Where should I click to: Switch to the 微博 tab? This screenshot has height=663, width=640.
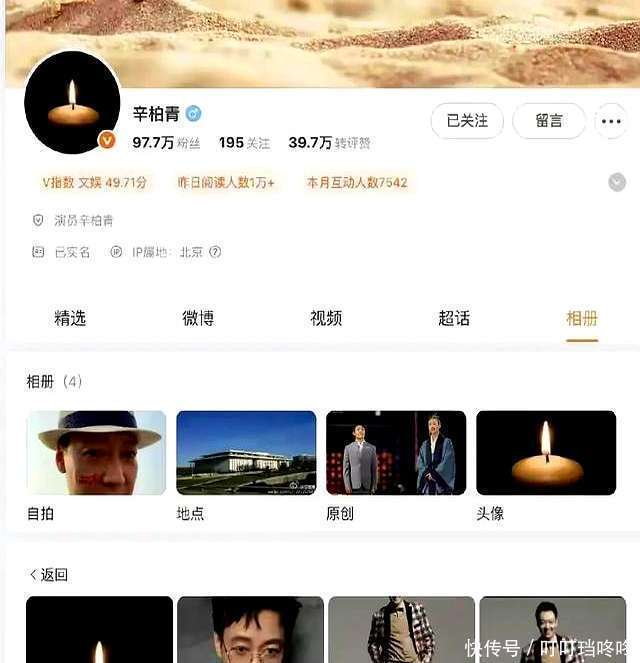click(198, 319)
